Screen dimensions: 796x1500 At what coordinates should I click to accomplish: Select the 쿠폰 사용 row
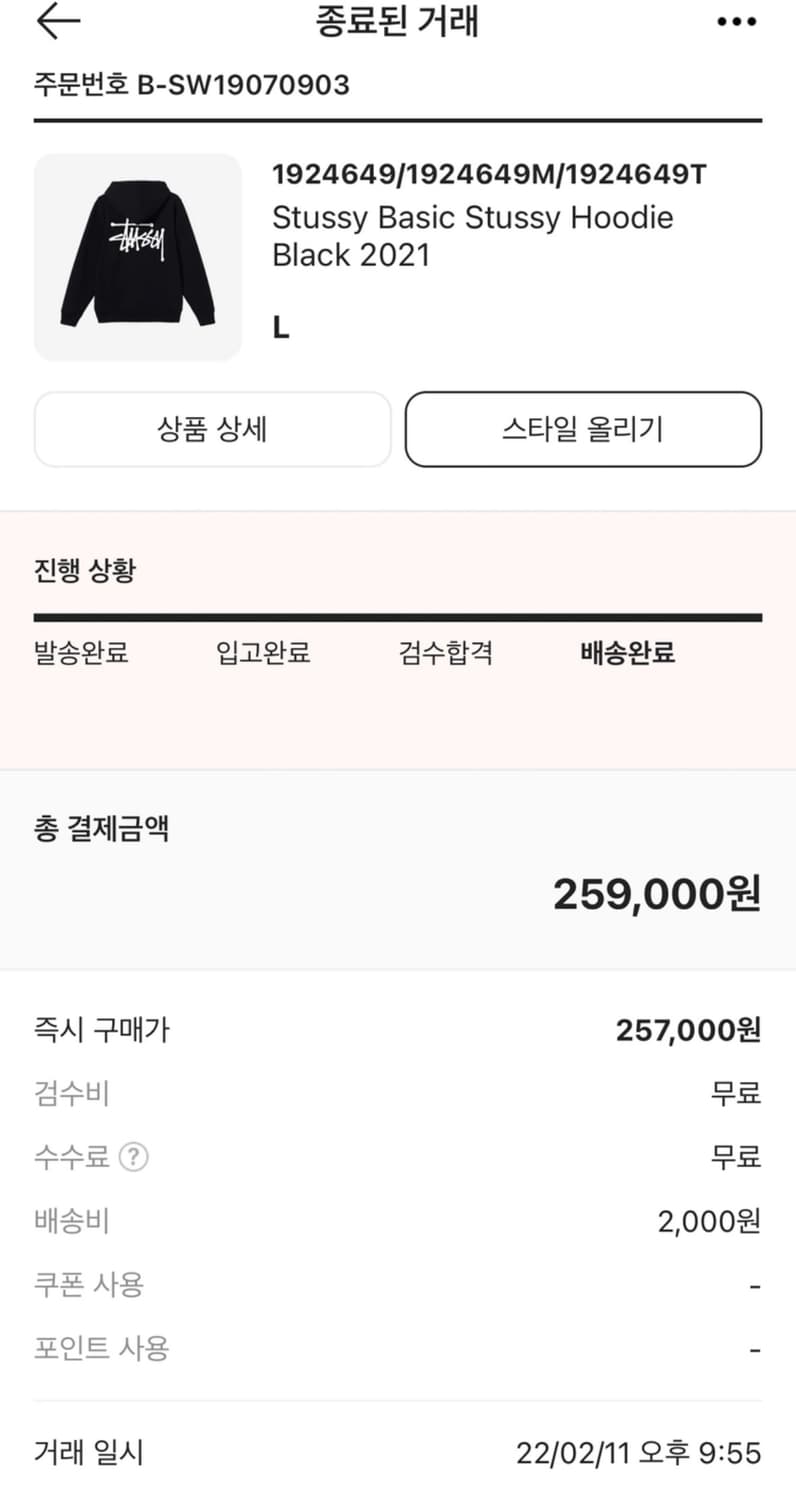(x=398, y=1285)
